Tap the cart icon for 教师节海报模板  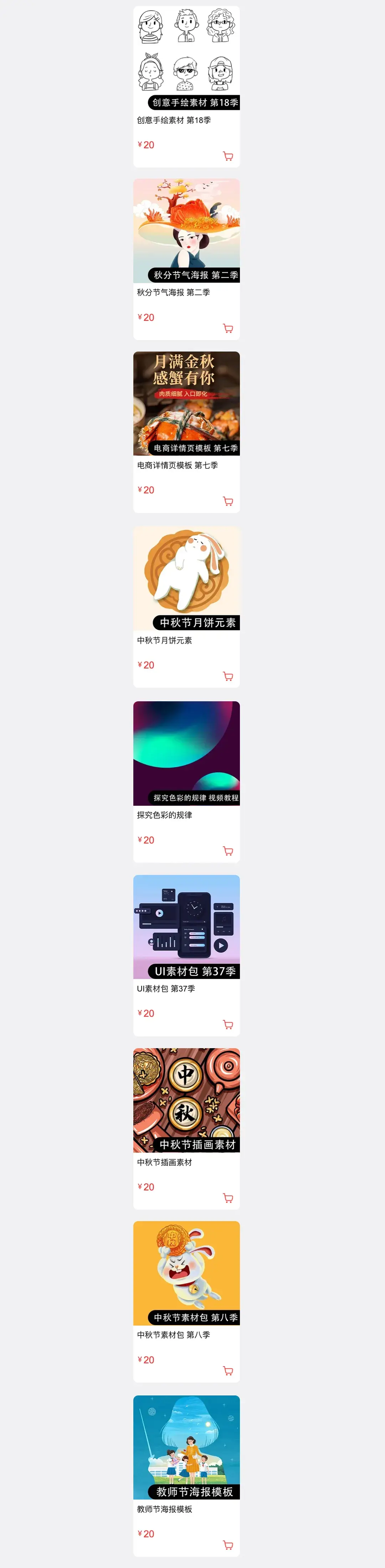228,1545
